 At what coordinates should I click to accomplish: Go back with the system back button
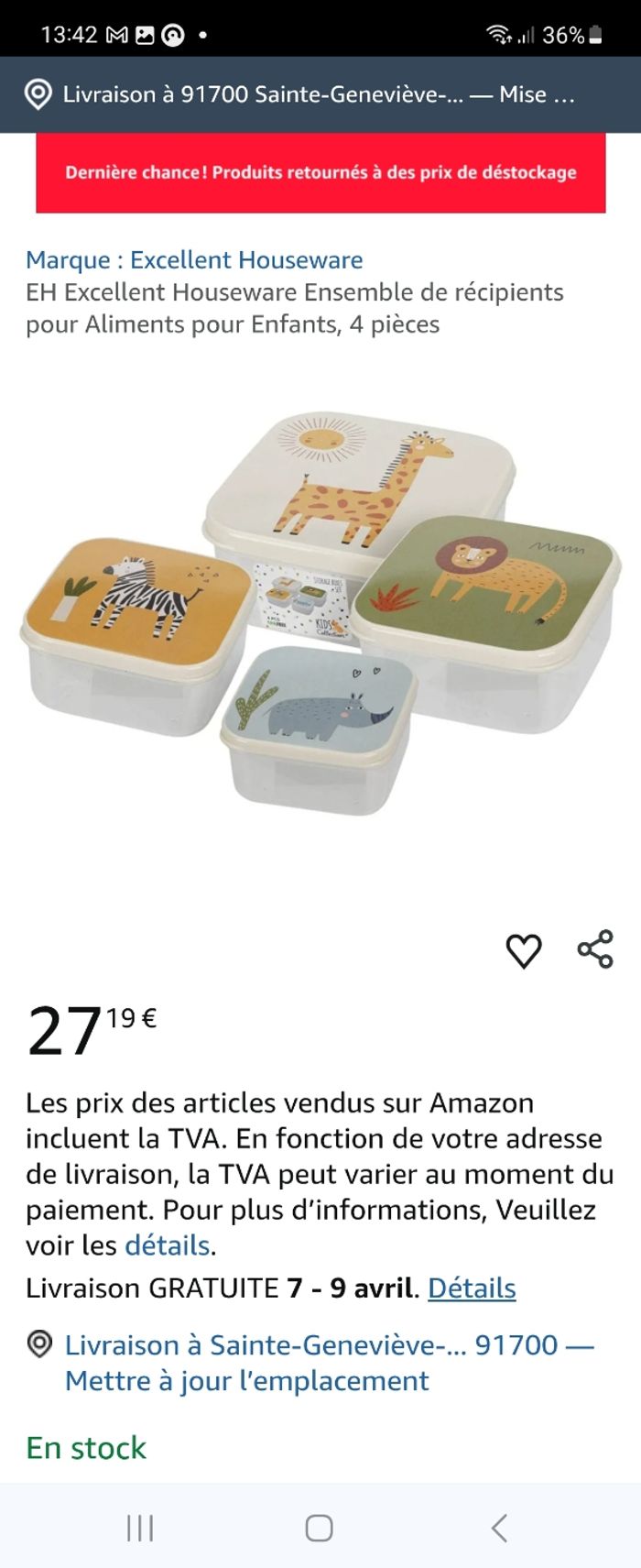pos(499,1528)
